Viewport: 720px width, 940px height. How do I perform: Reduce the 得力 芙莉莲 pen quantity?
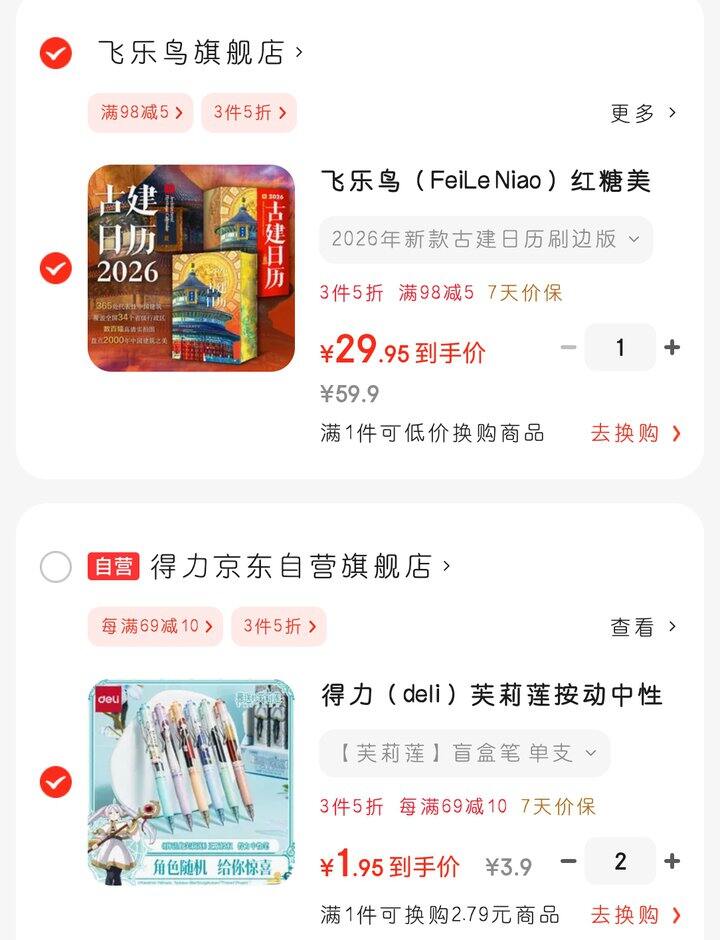(569, 862)
